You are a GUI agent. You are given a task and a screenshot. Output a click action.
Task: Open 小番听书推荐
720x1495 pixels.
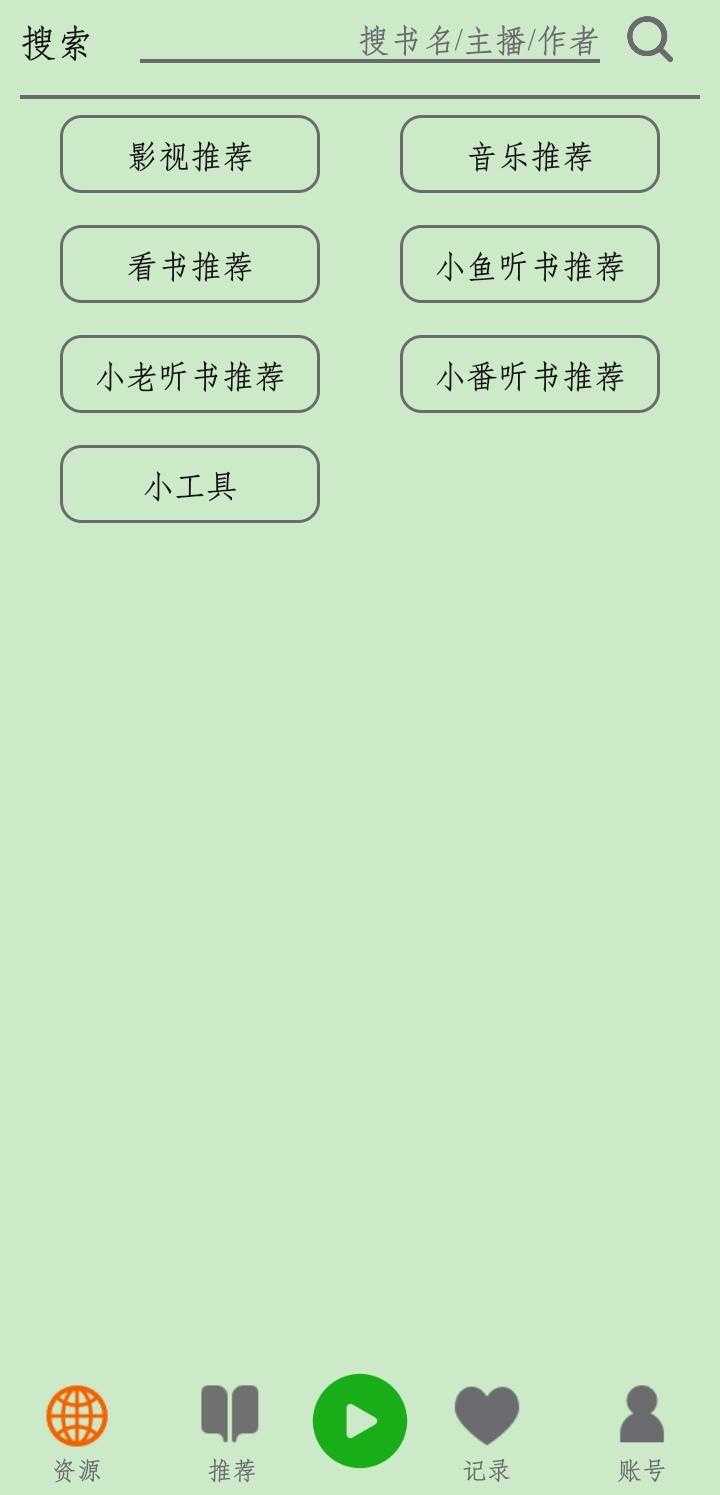530,374
